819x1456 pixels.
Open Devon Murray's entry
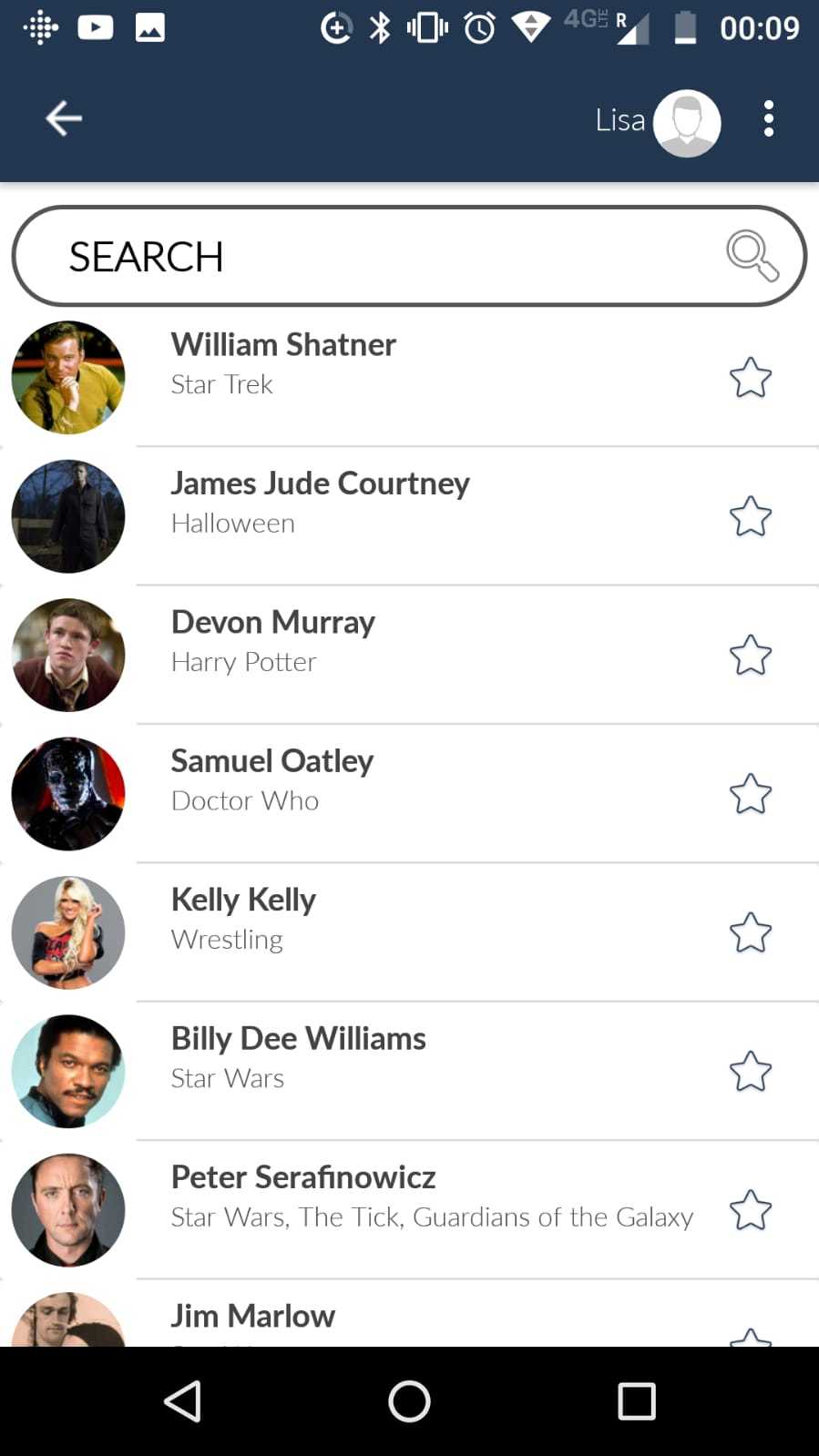[x=409, y=655]
